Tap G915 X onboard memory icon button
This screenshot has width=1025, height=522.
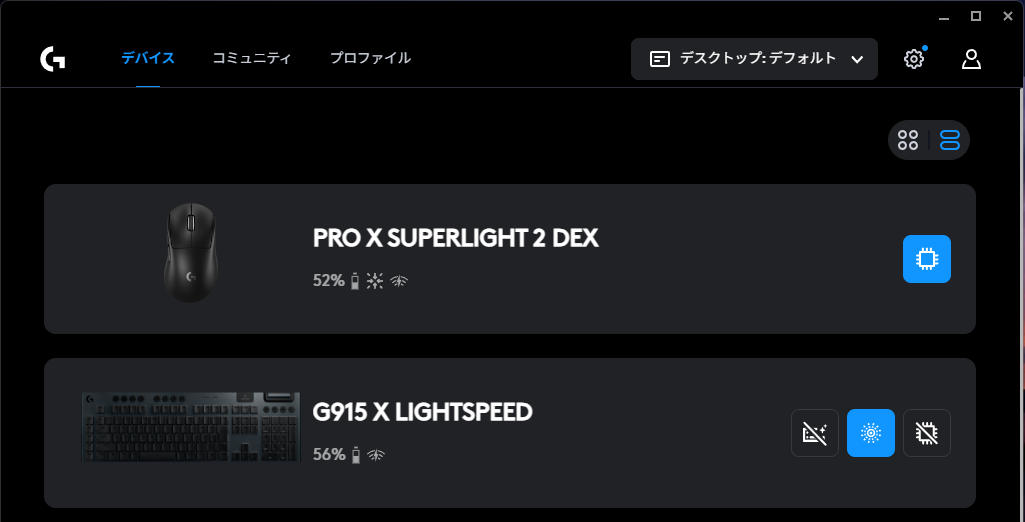[x=926, y=433]
